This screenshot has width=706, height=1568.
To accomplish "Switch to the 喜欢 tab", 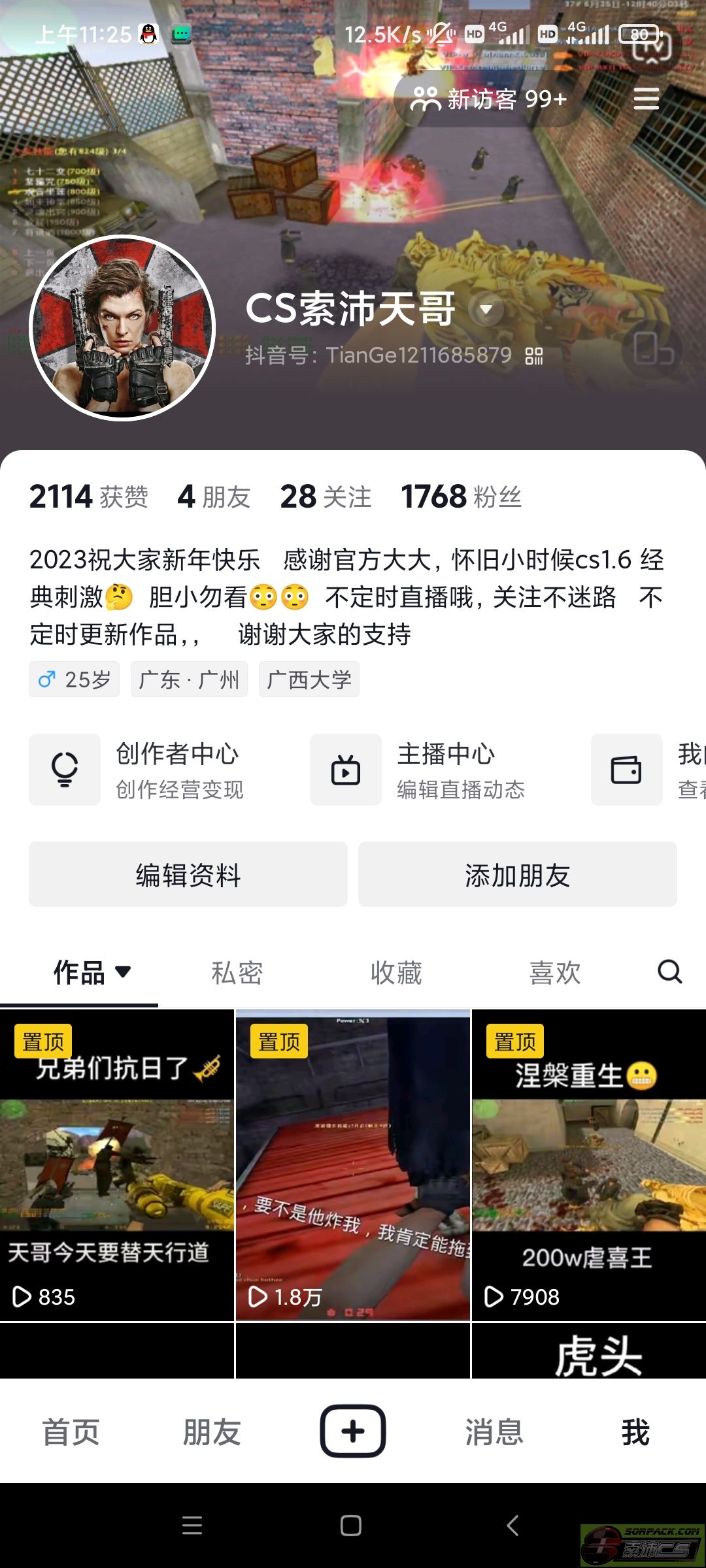I will pyautogui.click(x=555, y=973).
